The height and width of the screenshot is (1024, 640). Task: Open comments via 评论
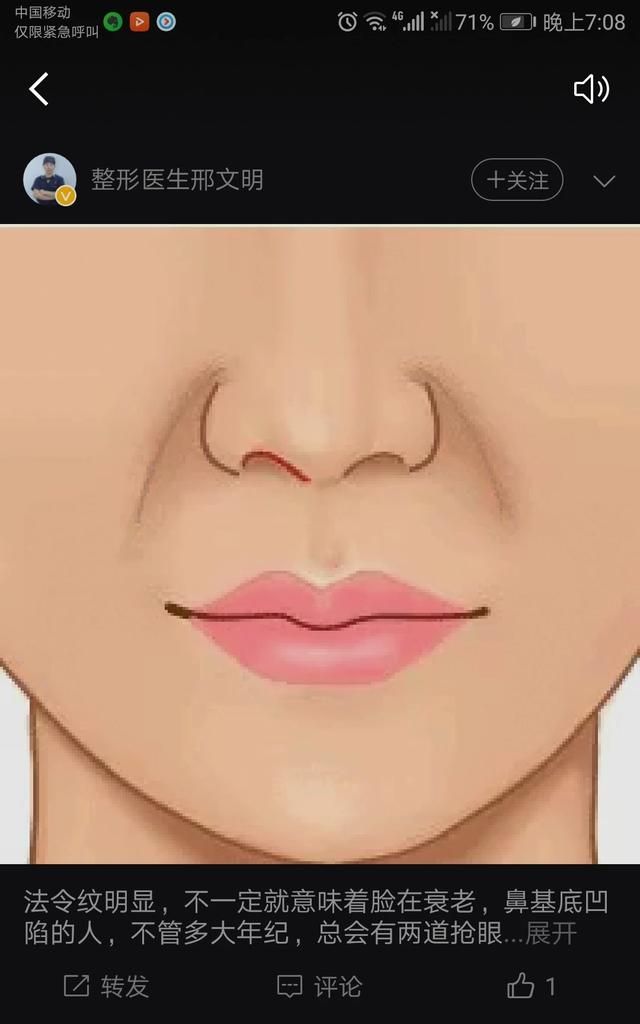(320, 986)
